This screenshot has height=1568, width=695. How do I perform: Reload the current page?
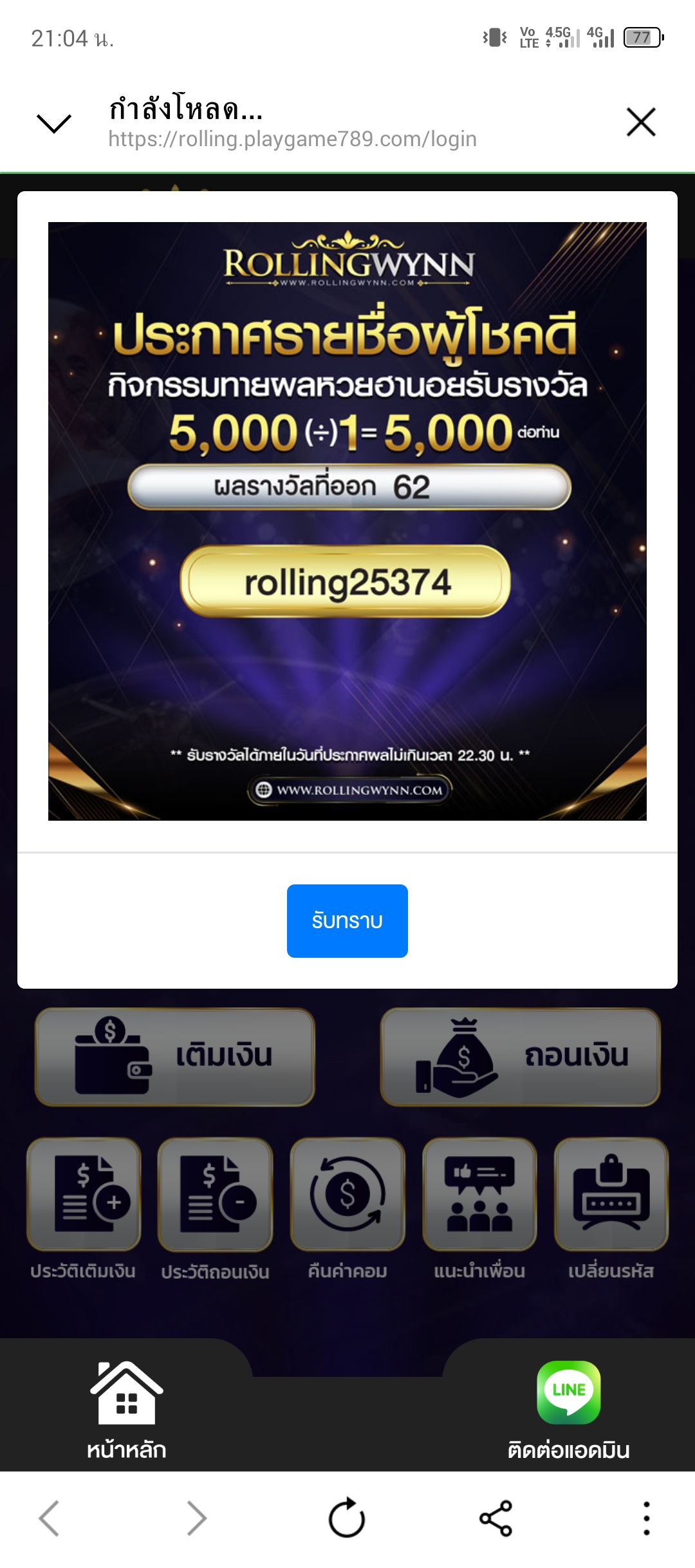(x=347, y=1518)
